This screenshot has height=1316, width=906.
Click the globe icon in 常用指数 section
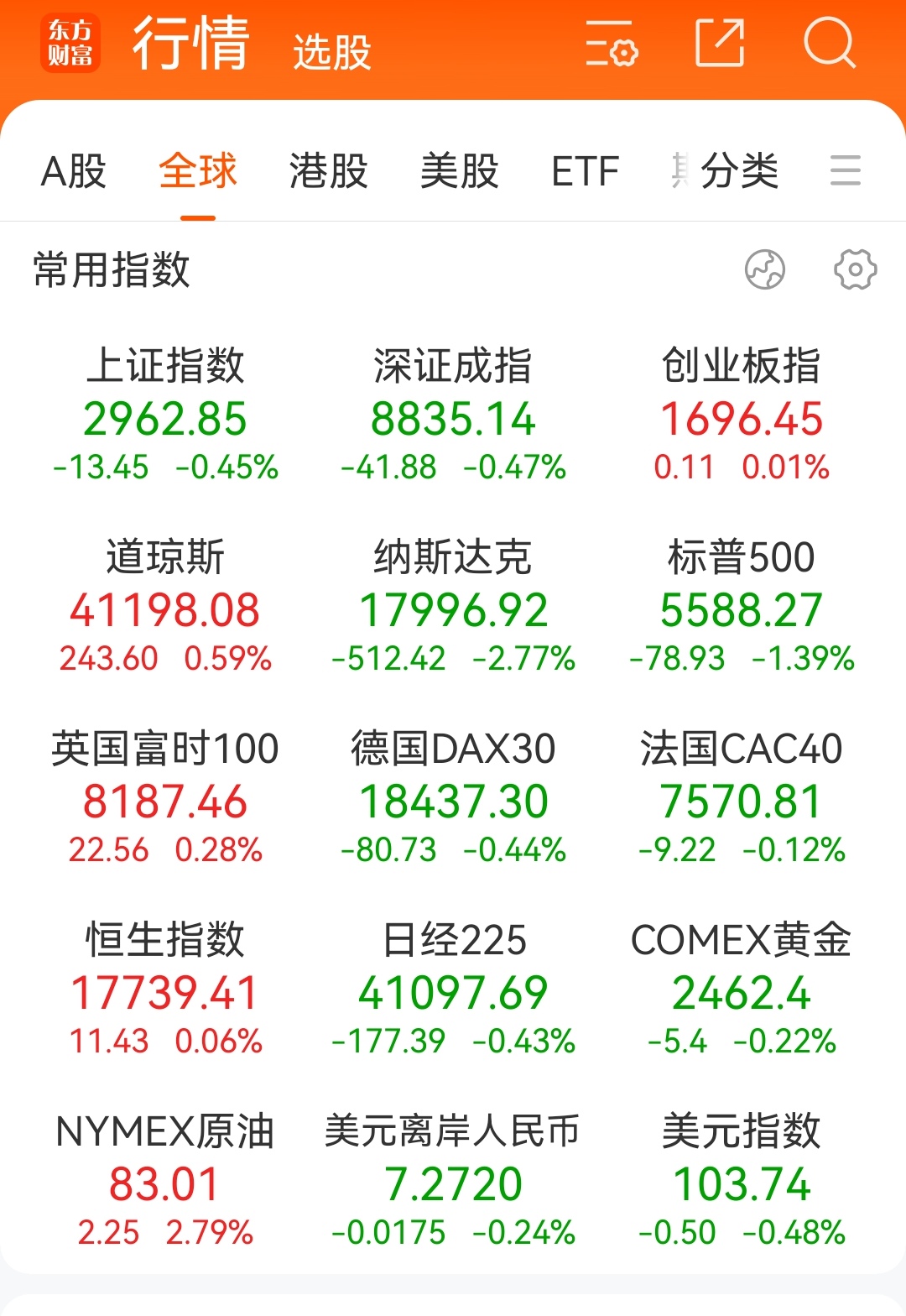pyautogui.click(x=764, y=270)
